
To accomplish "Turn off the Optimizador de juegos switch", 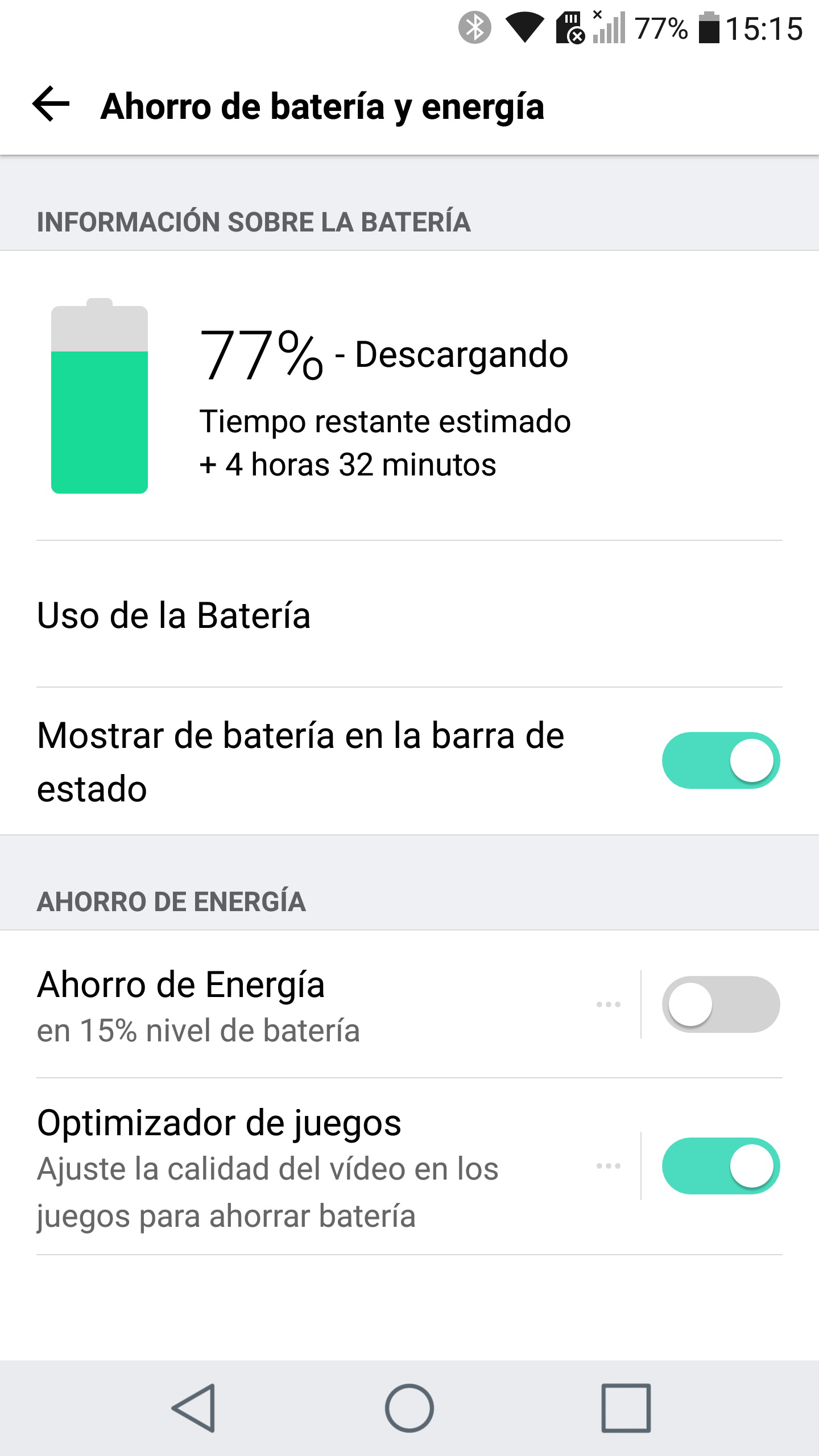I will point(721,1166).
